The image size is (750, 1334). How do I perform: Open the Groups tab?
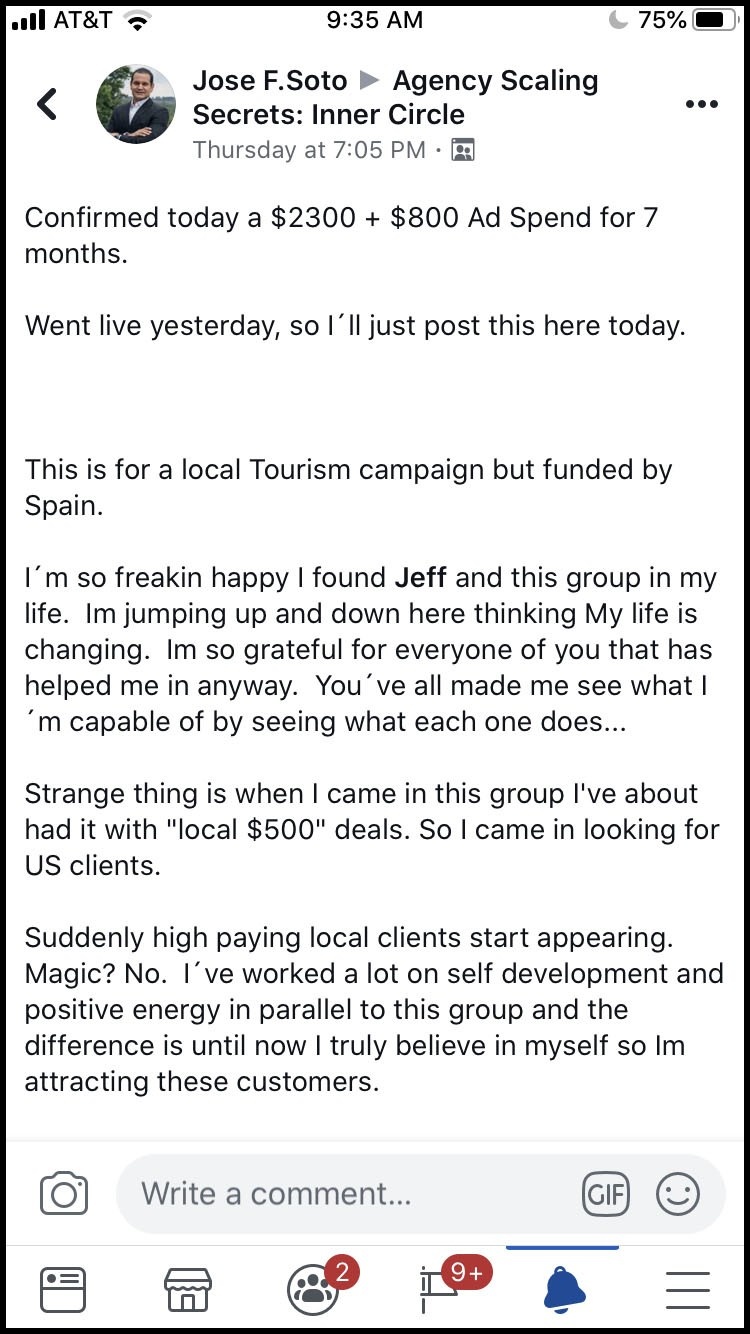313,1289
